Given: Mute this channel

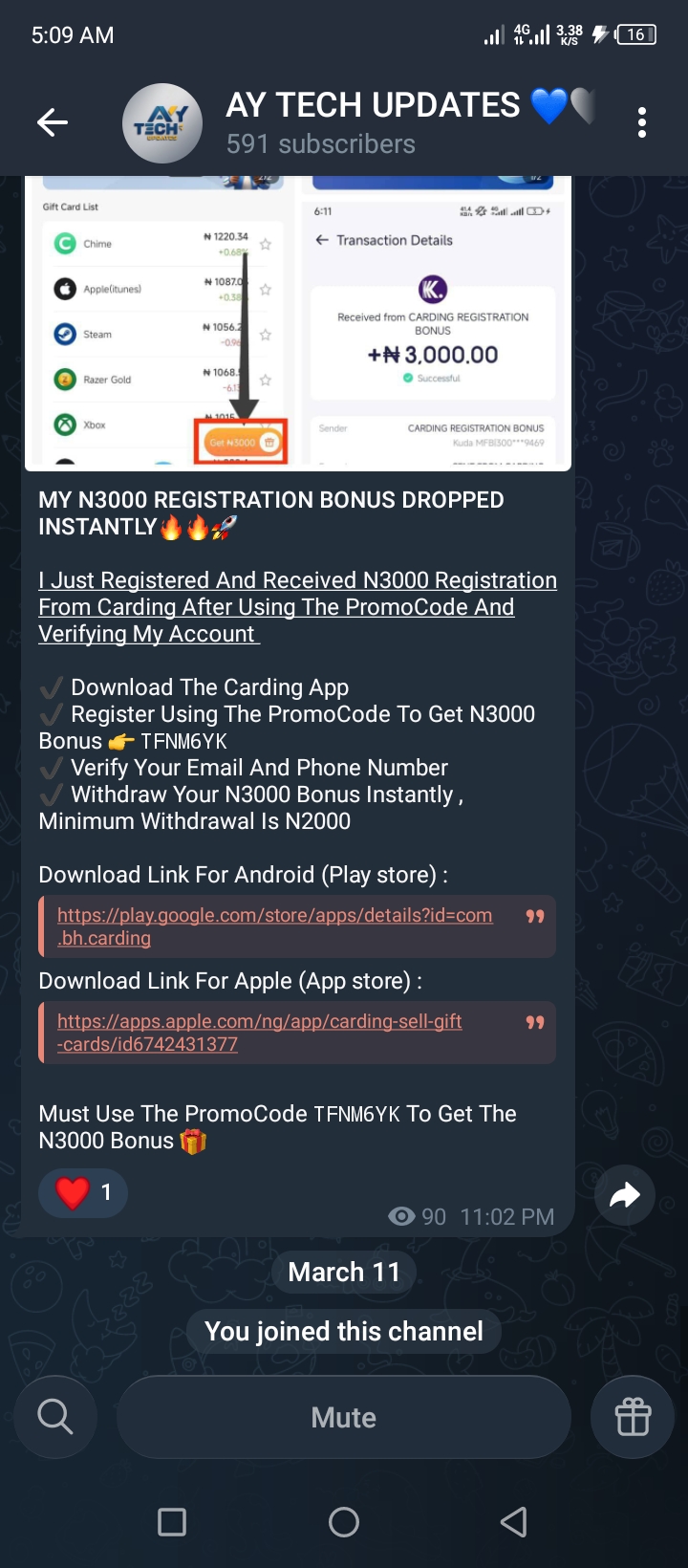Looking at the screenshot, I should (x=344, y=1417).
